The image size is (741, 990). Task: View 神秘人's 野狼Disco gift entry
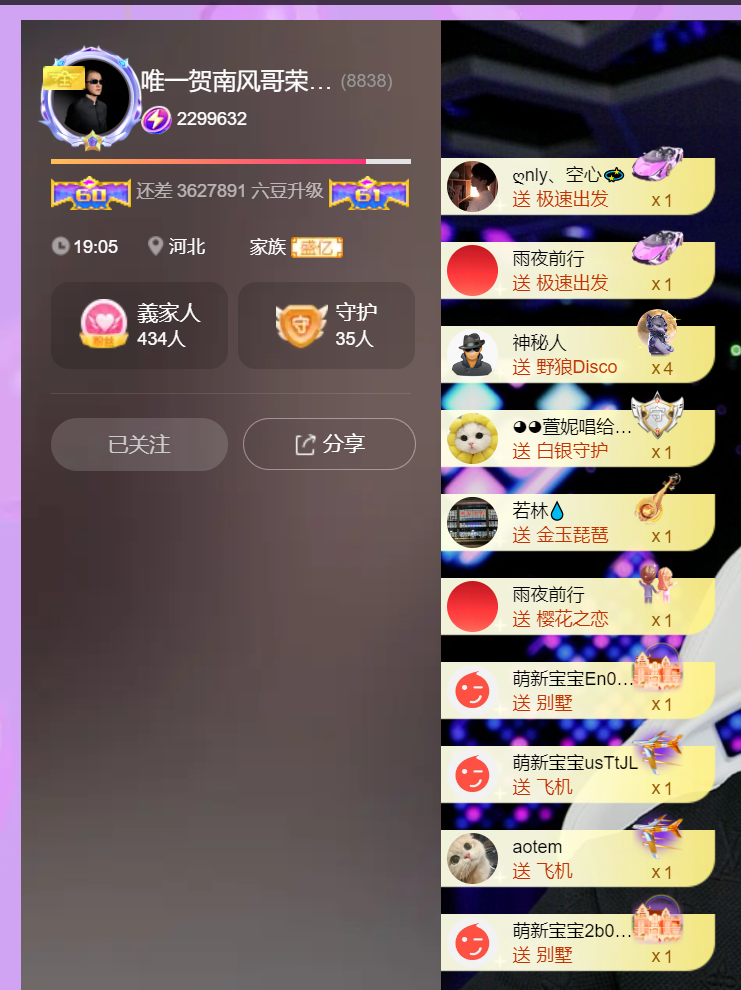(x=577, y=355)
